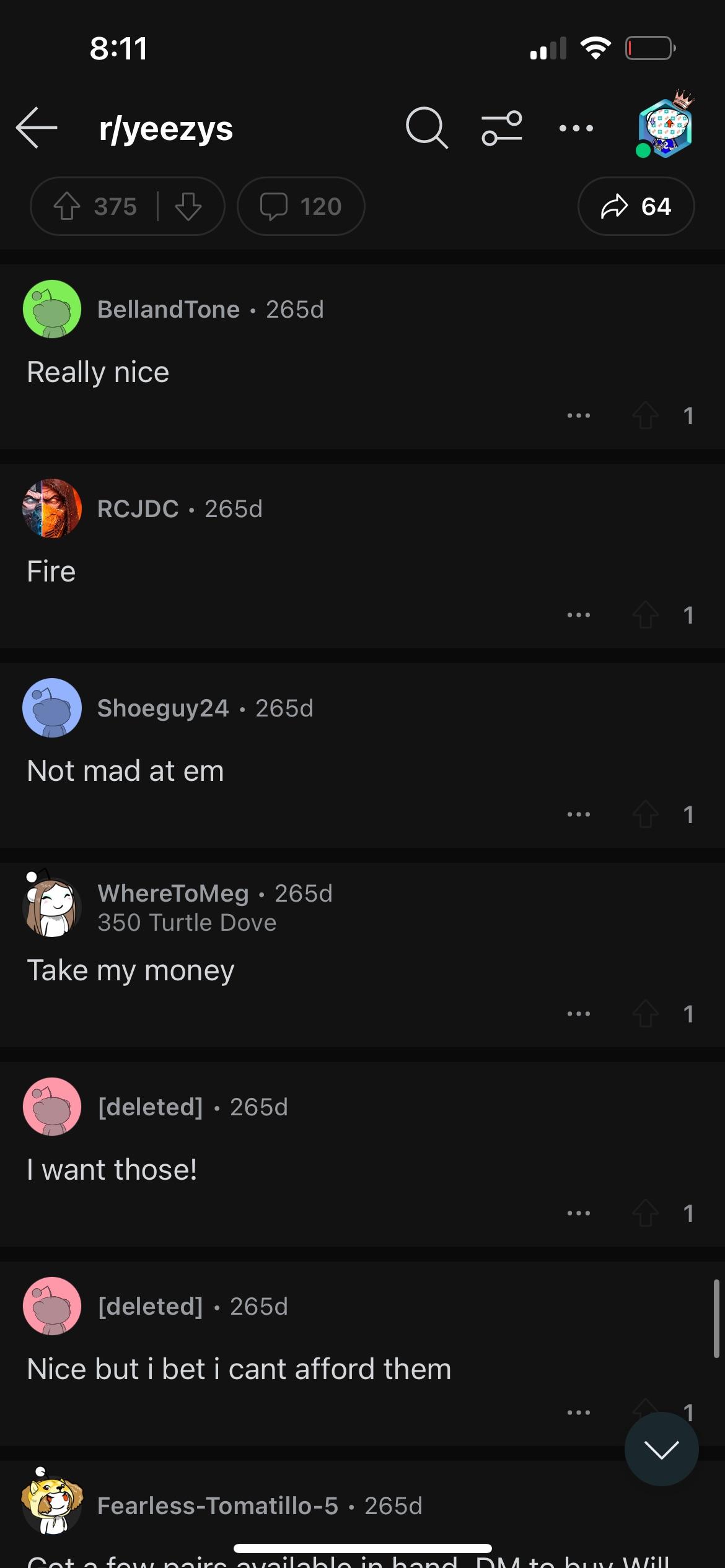Open comment sort options icon

click(x=501, y=128)
